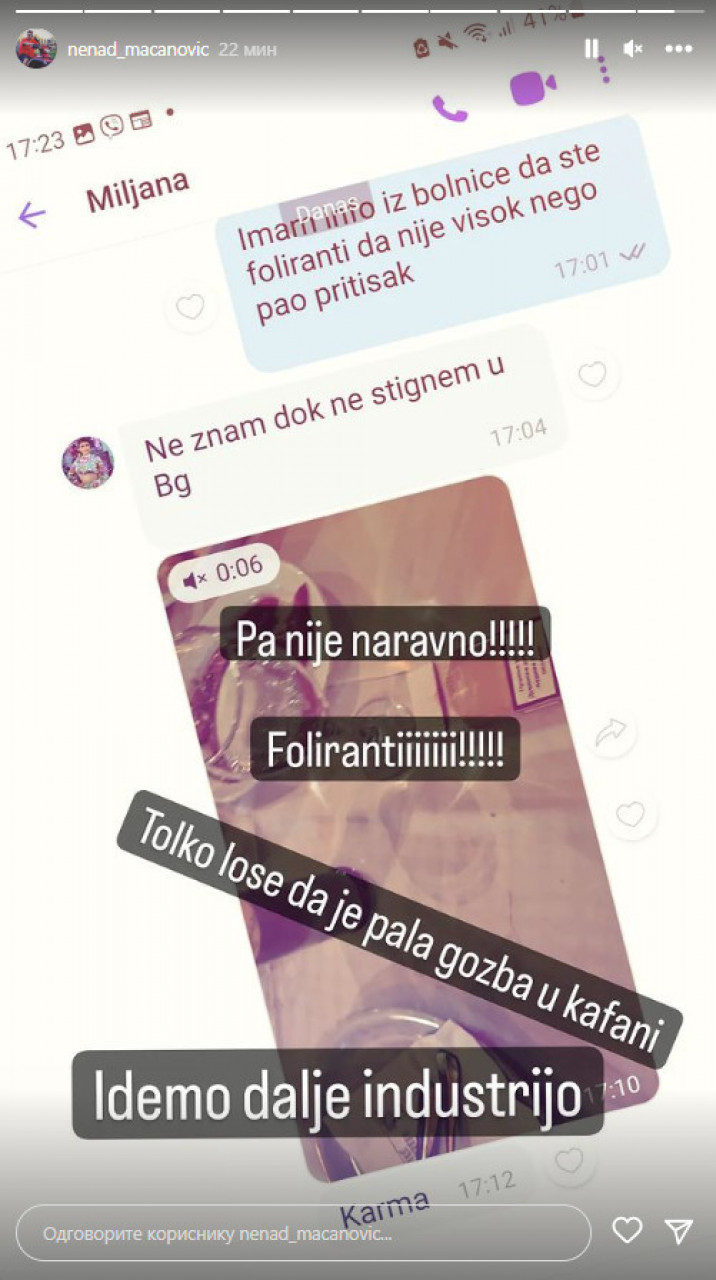Viewport: 716px width, 1280px height.
Task: Like this story with the heart
Action: click(x=627, y=1231)
